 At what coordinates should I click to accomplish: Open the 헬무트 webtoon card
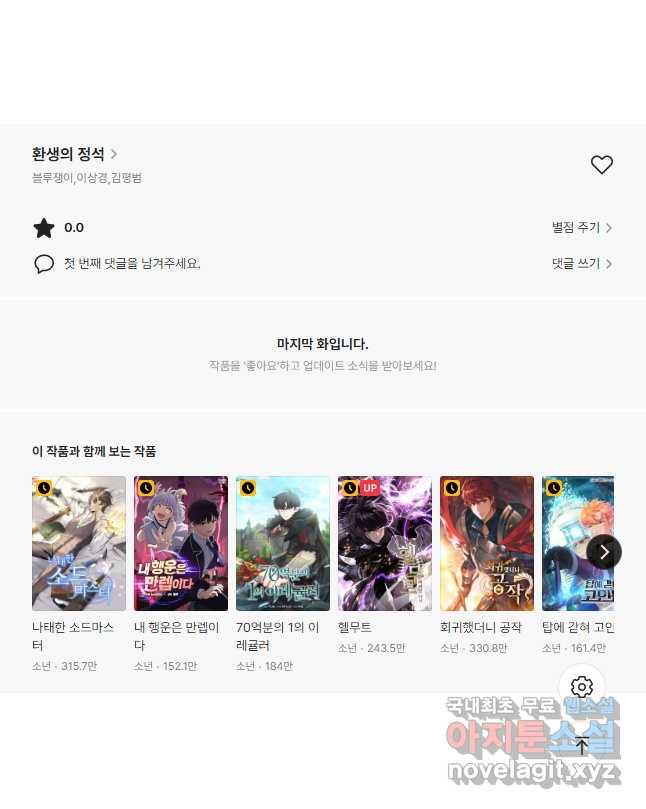(x=385, y=543)
